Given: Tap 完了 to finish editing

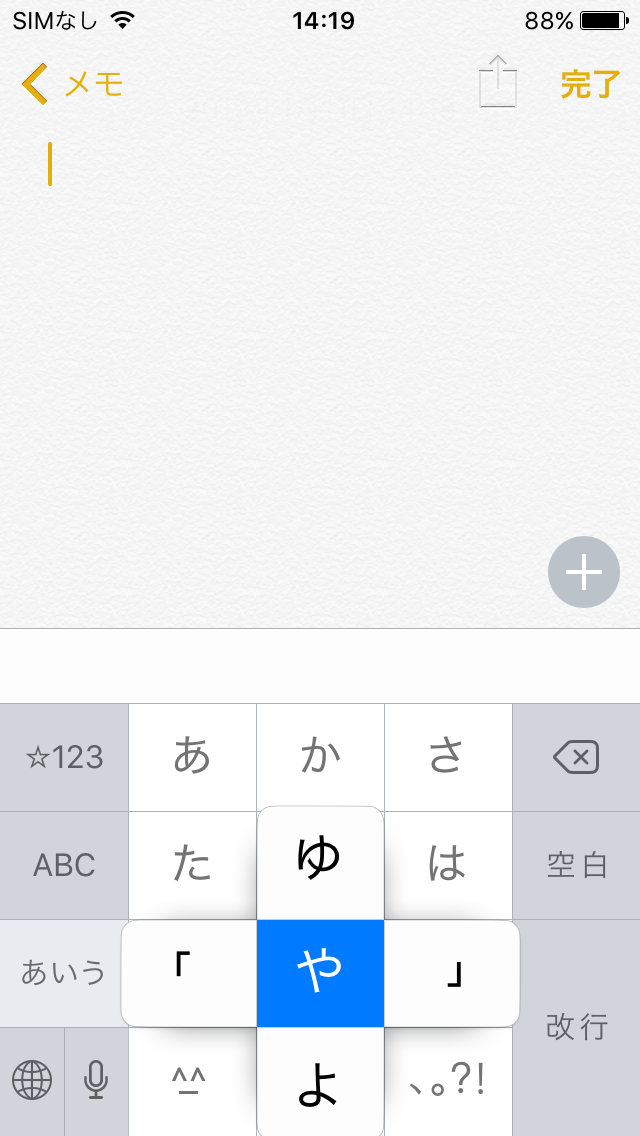Looking at the screenshot, I should (591, 85).
